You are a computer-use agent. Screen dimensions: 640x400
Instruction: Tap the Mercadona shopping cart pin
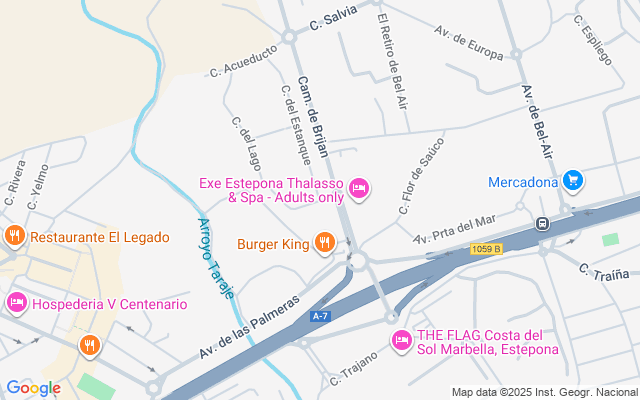[573, 181]
